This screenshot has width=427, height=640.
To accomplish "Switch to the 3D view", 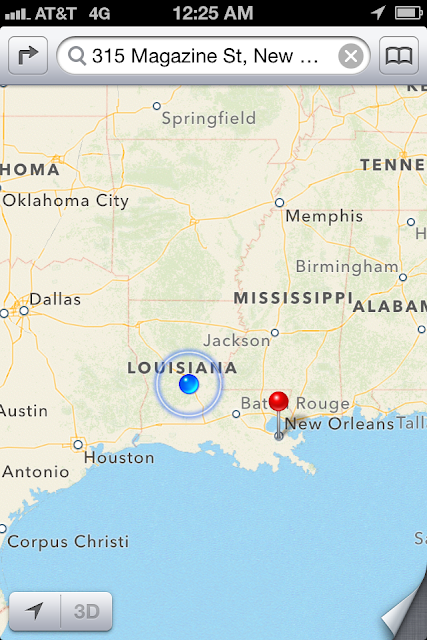I will coord(87,611).
